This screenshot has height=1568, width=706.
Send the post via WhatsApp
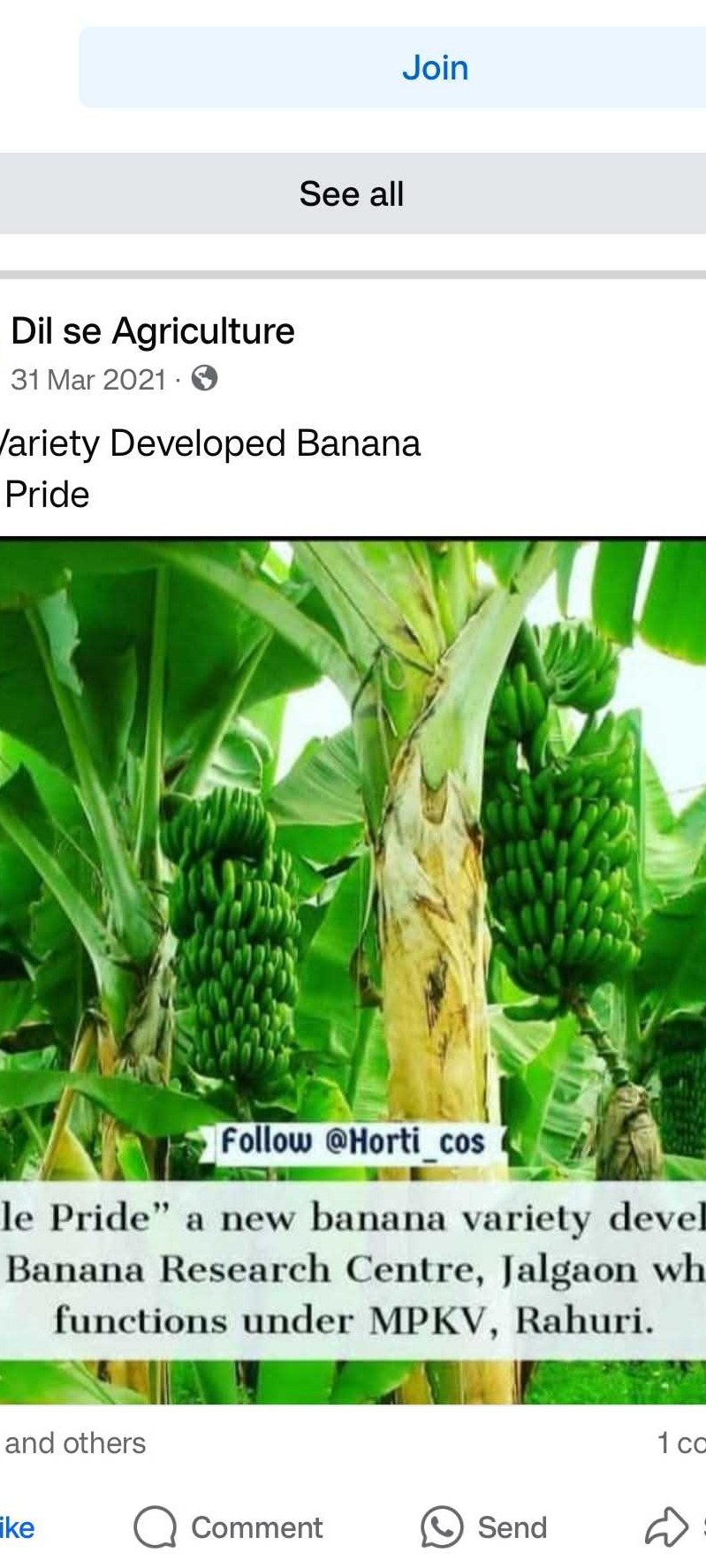pyautogui.click(x=484, y=1527)
